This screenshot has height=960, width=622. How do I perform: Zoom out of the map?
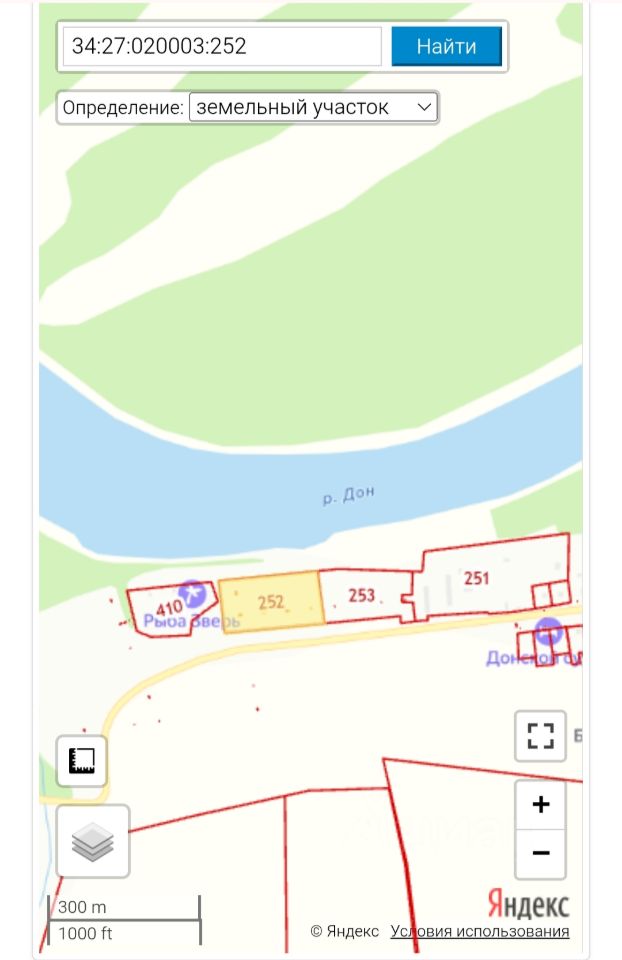540,853
